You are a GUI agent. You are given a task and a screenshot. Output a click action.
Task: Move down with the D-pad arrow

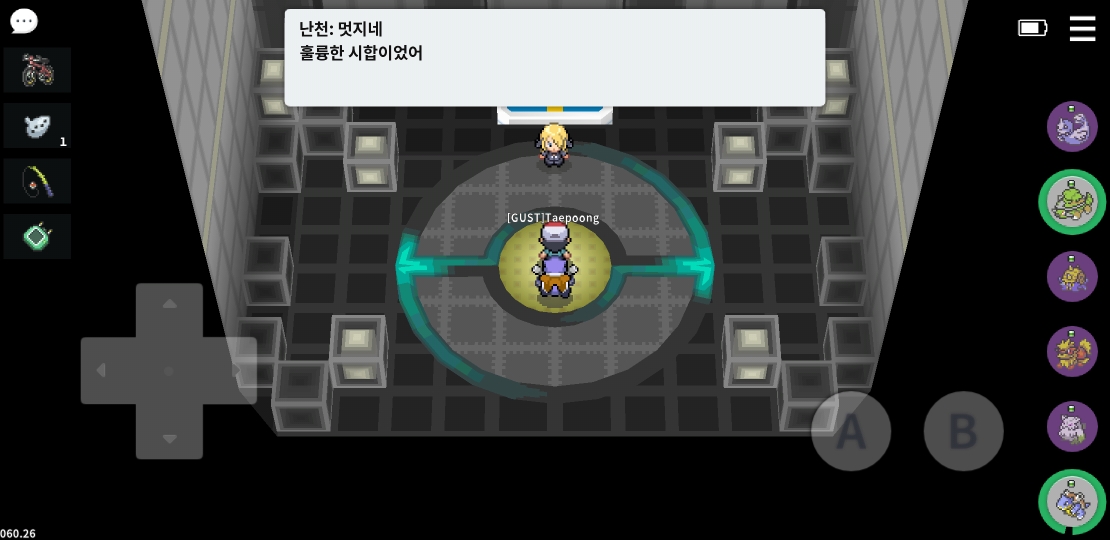[x=169, y=438]
